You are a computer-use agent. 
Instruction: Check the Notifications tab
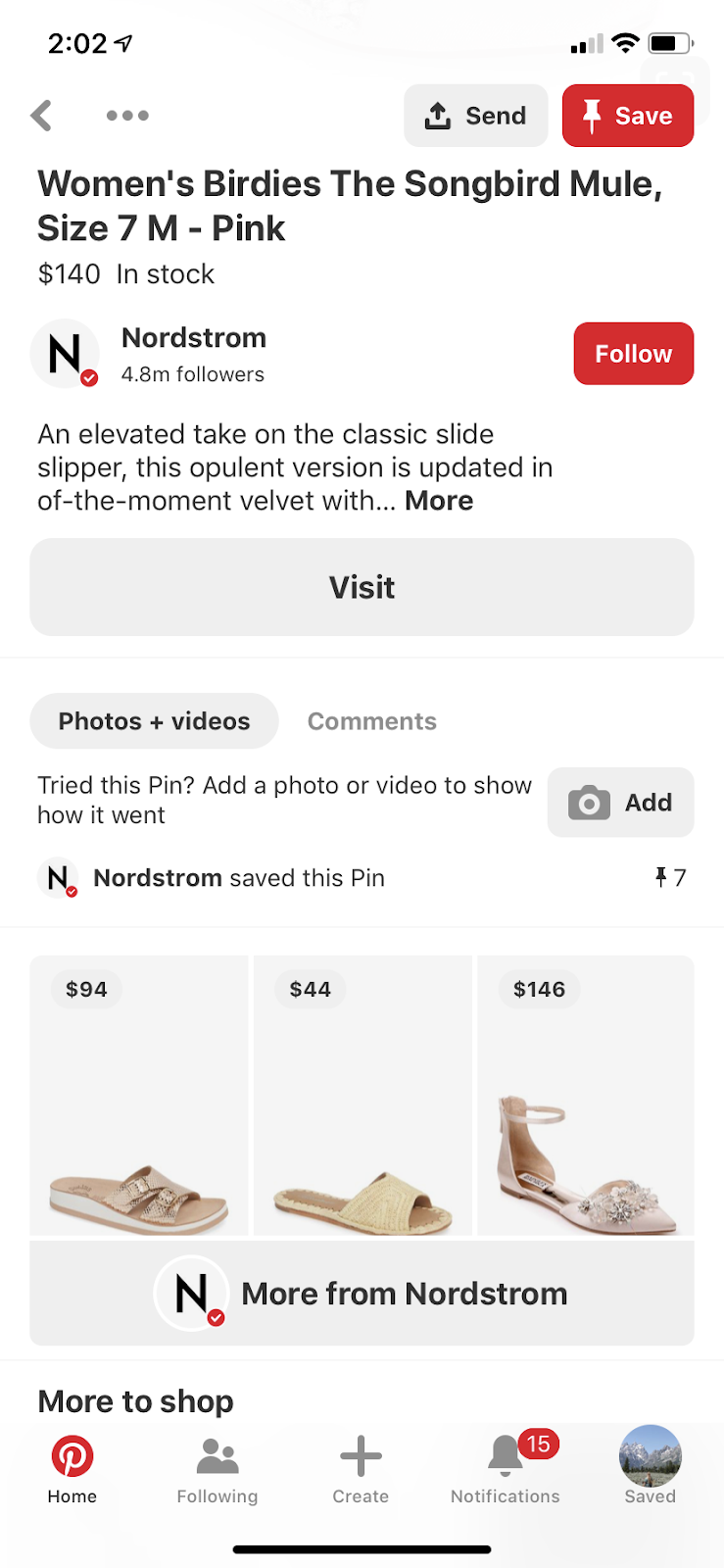pos(506,1469)
